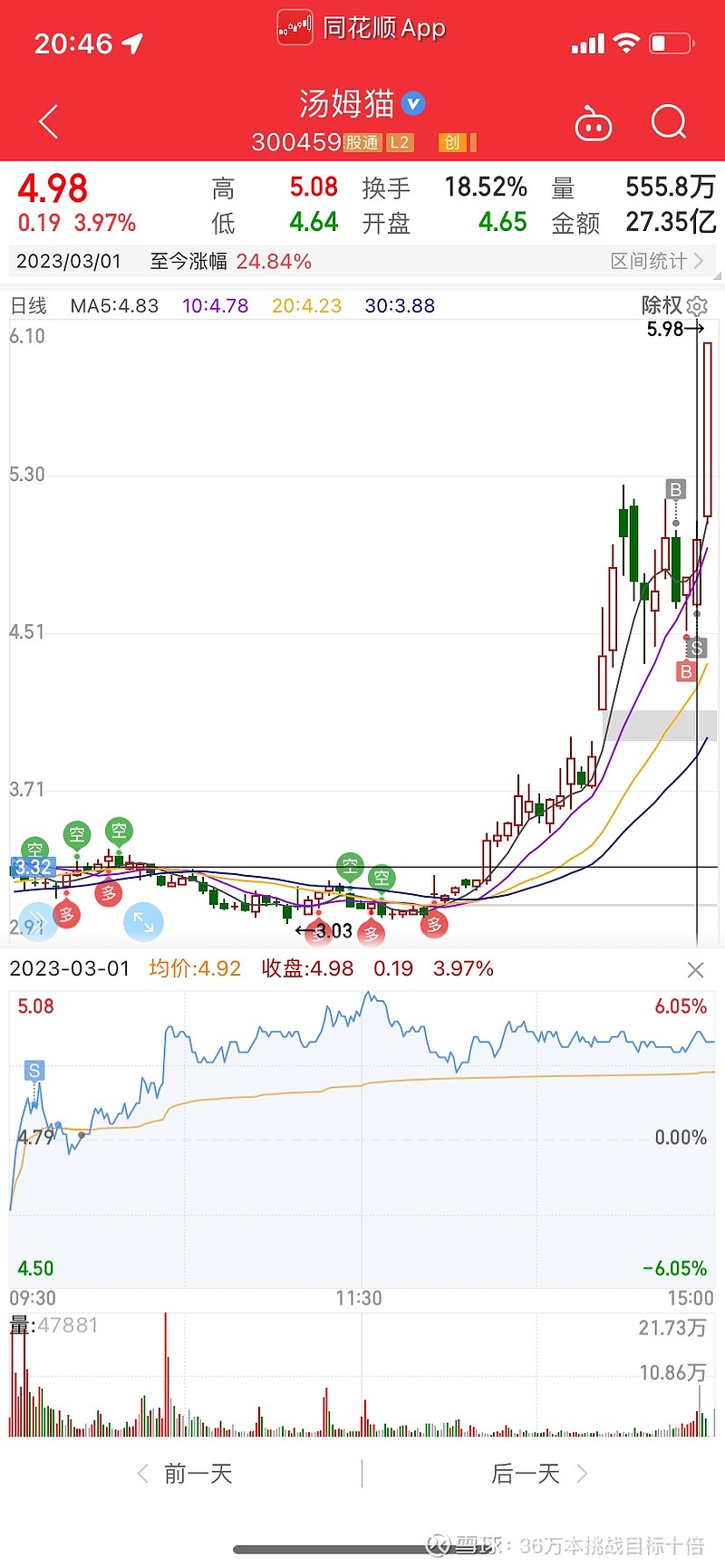
Task: Open 区间统计 range statistics
Action: [x=657, y=261]
